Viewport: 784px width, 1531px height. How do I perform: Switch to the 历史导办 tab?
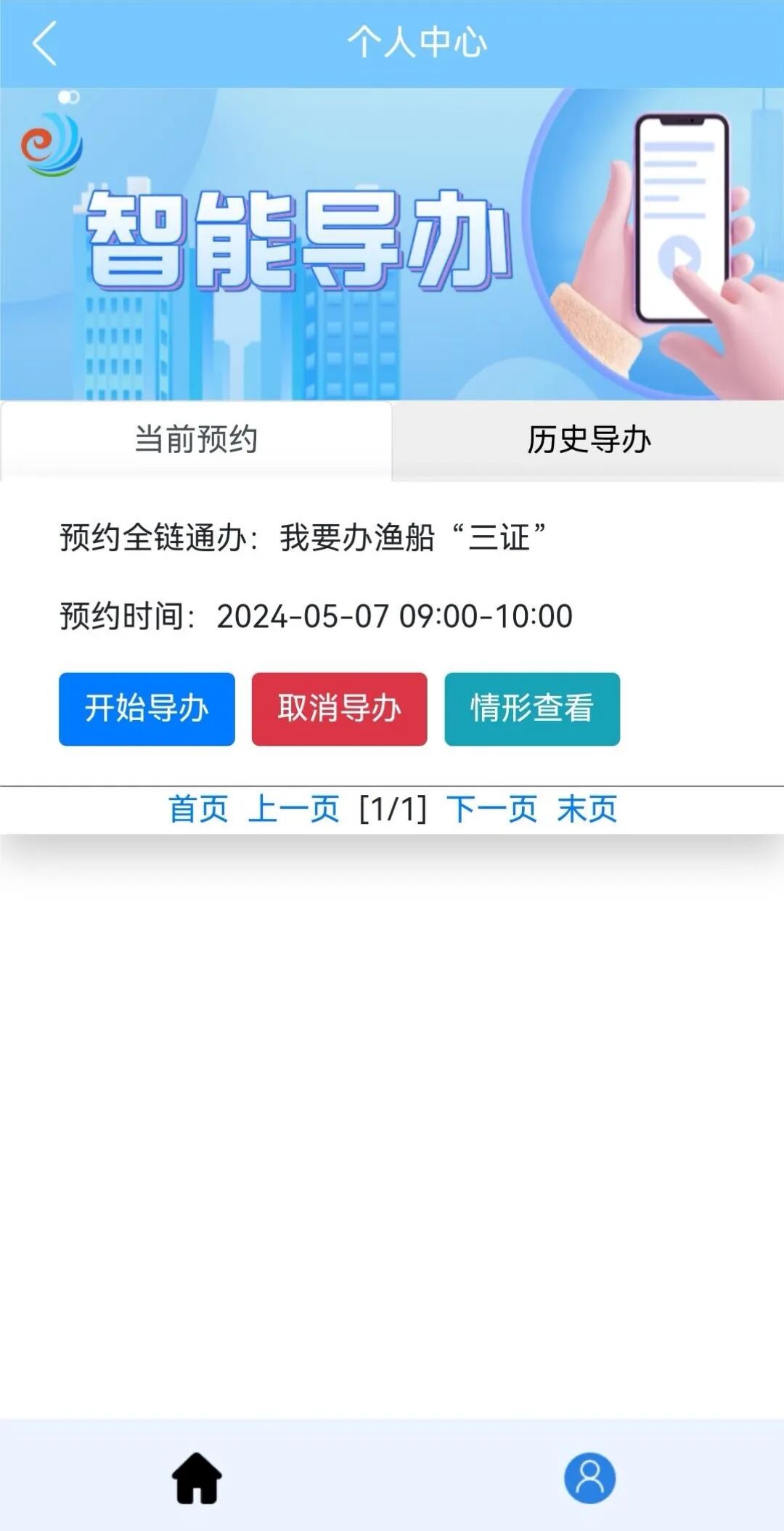[589, 440]
